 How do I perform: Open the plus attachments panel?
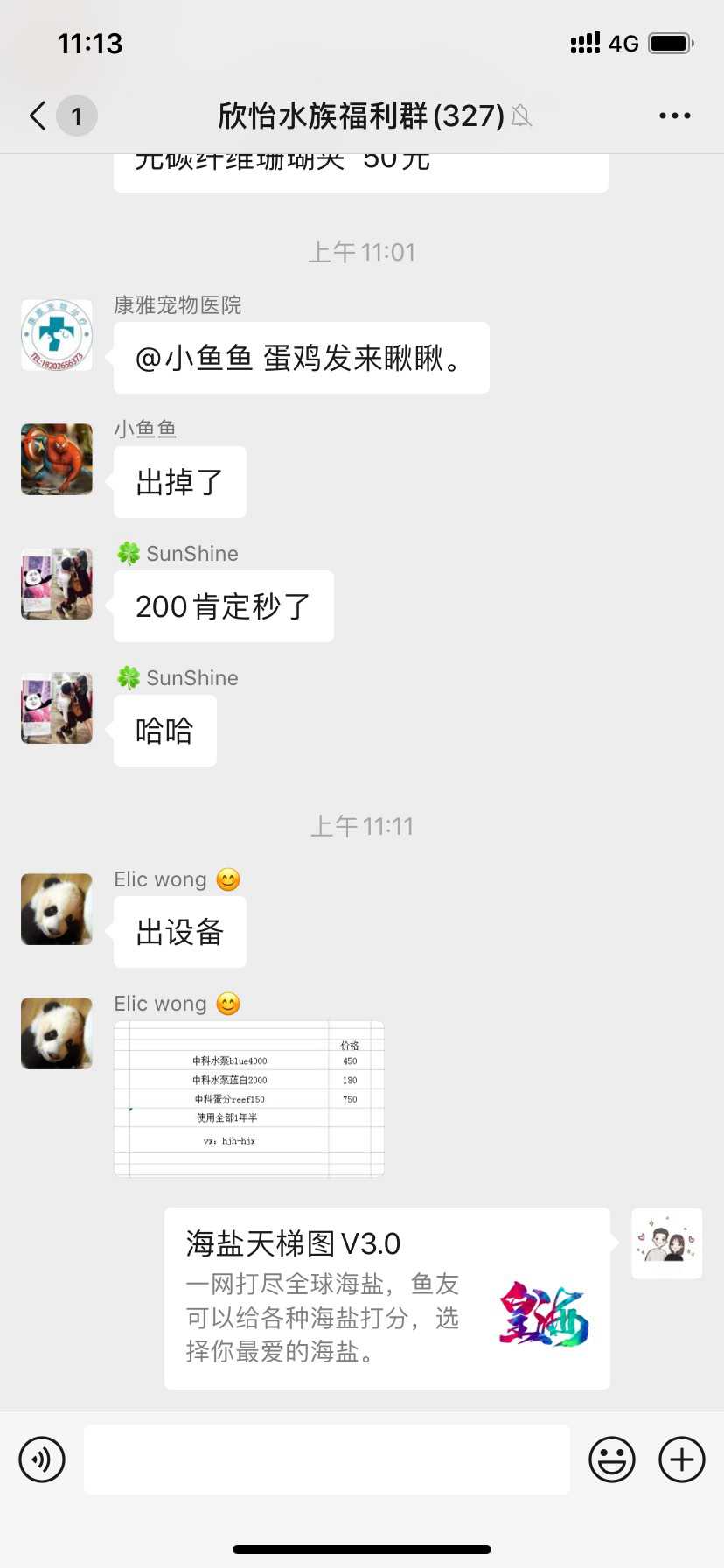pyautogui.click(x=681, y=1459)
